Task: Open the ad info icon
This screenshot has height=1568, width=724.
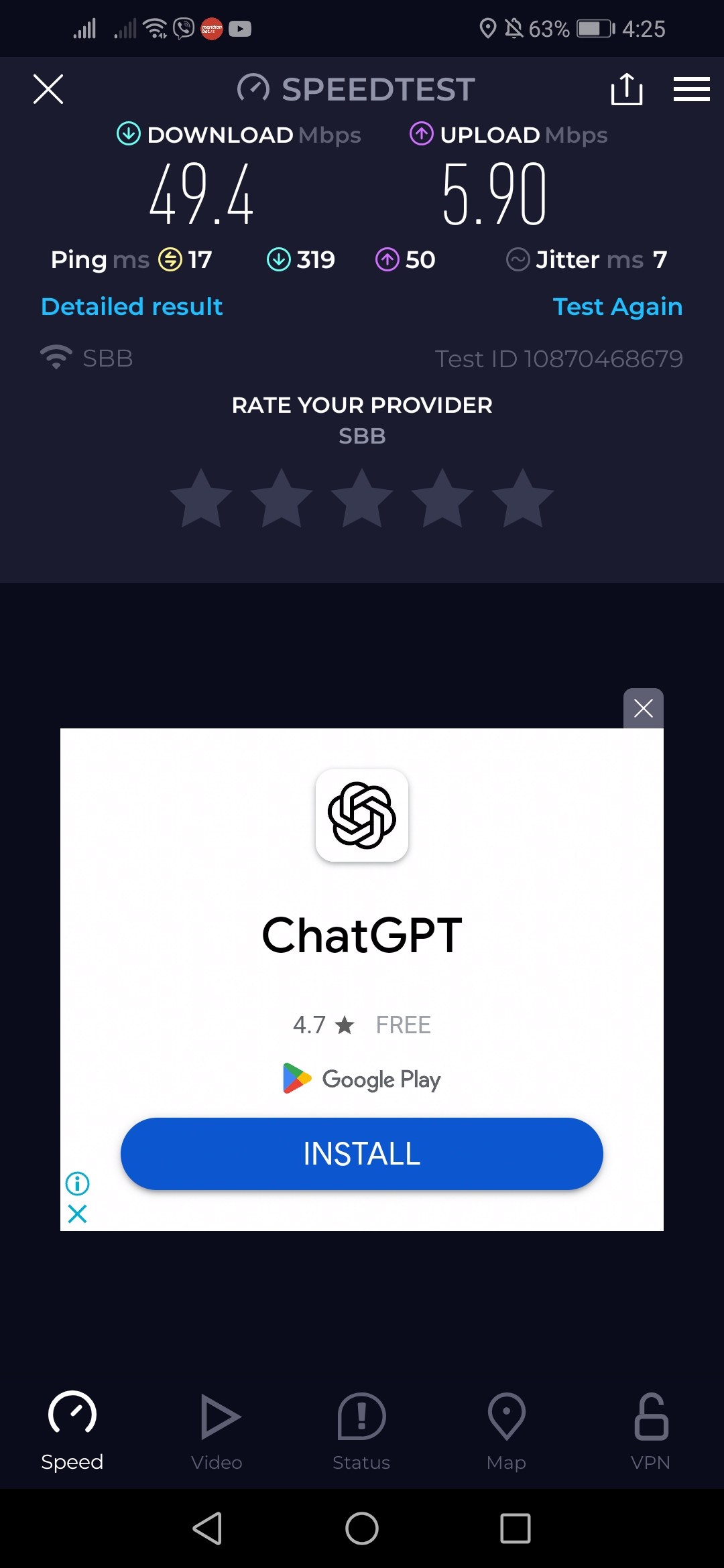Action: click(x=78, y=1183)
